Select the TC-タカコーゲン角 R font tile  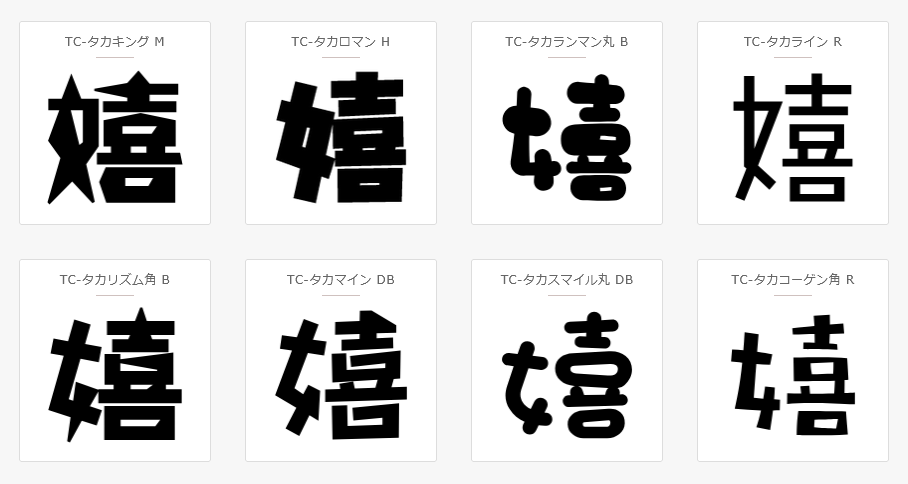pyautogui.click(x=793, y=361)
